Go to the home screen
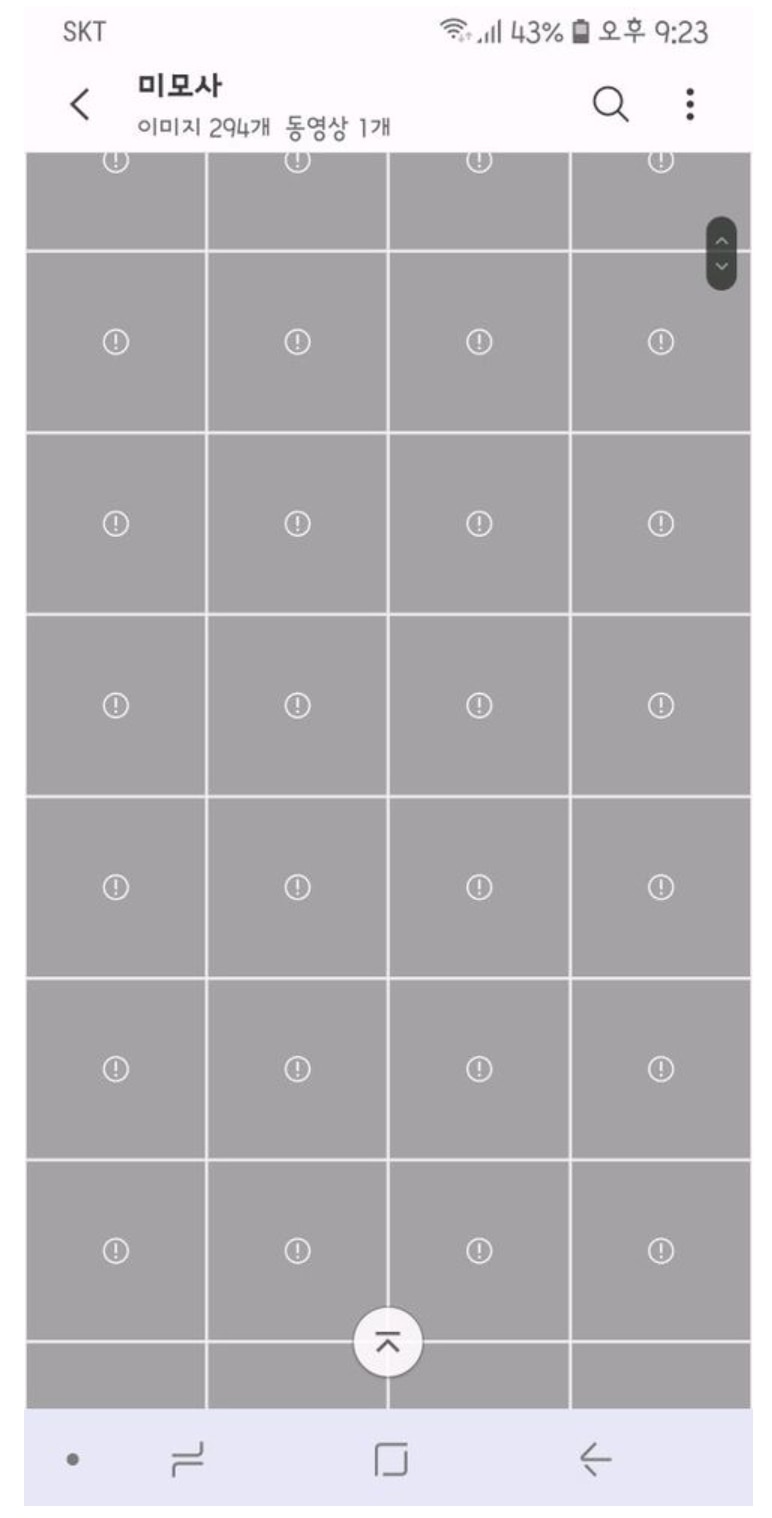Image resolution: width=772 pixels, height=1518 pixels. tap(391, 1459)
